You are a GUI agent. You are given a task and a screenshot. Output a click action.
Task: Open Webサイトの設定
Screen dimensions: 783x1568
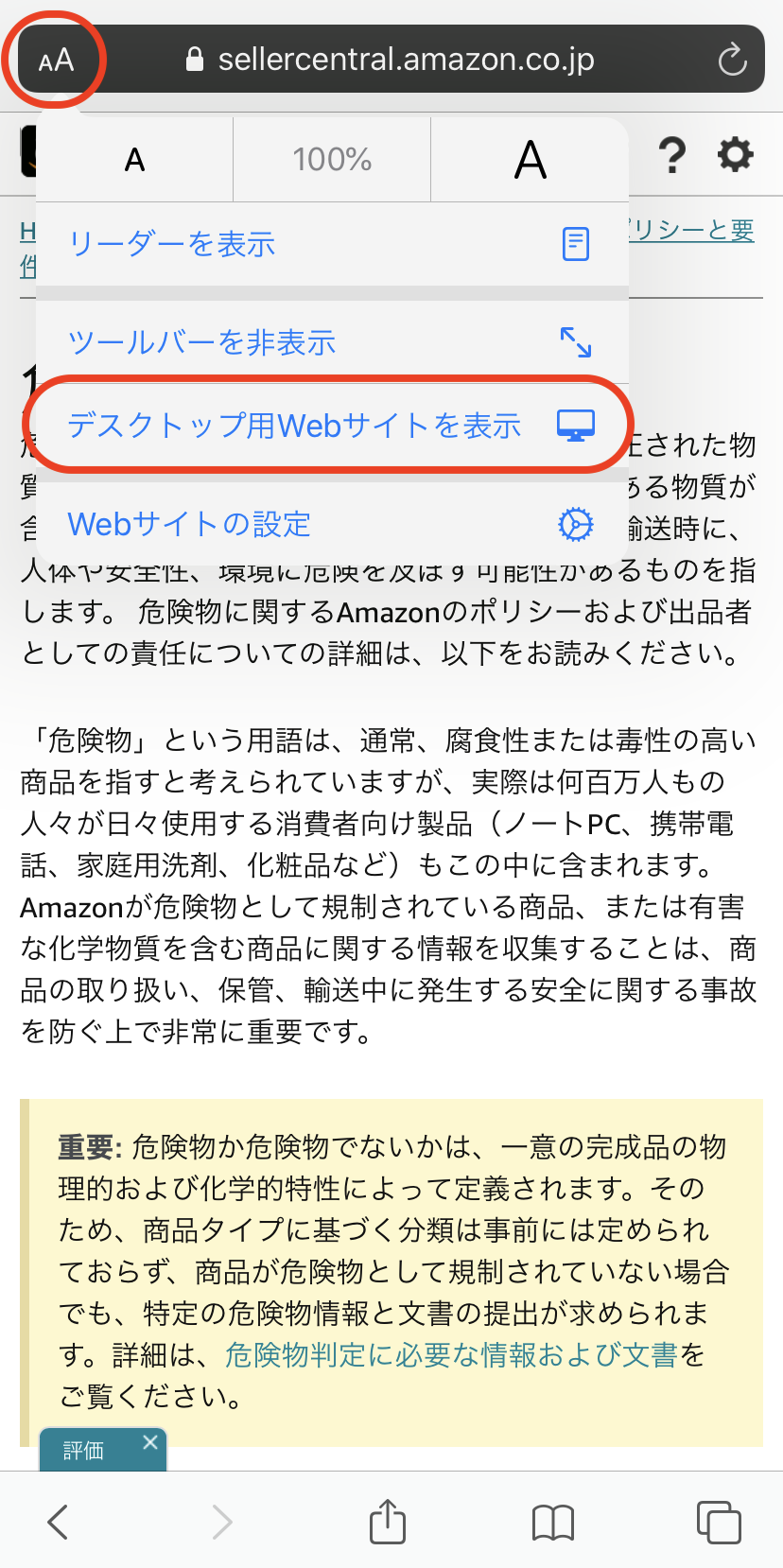[x=331, y=524]
